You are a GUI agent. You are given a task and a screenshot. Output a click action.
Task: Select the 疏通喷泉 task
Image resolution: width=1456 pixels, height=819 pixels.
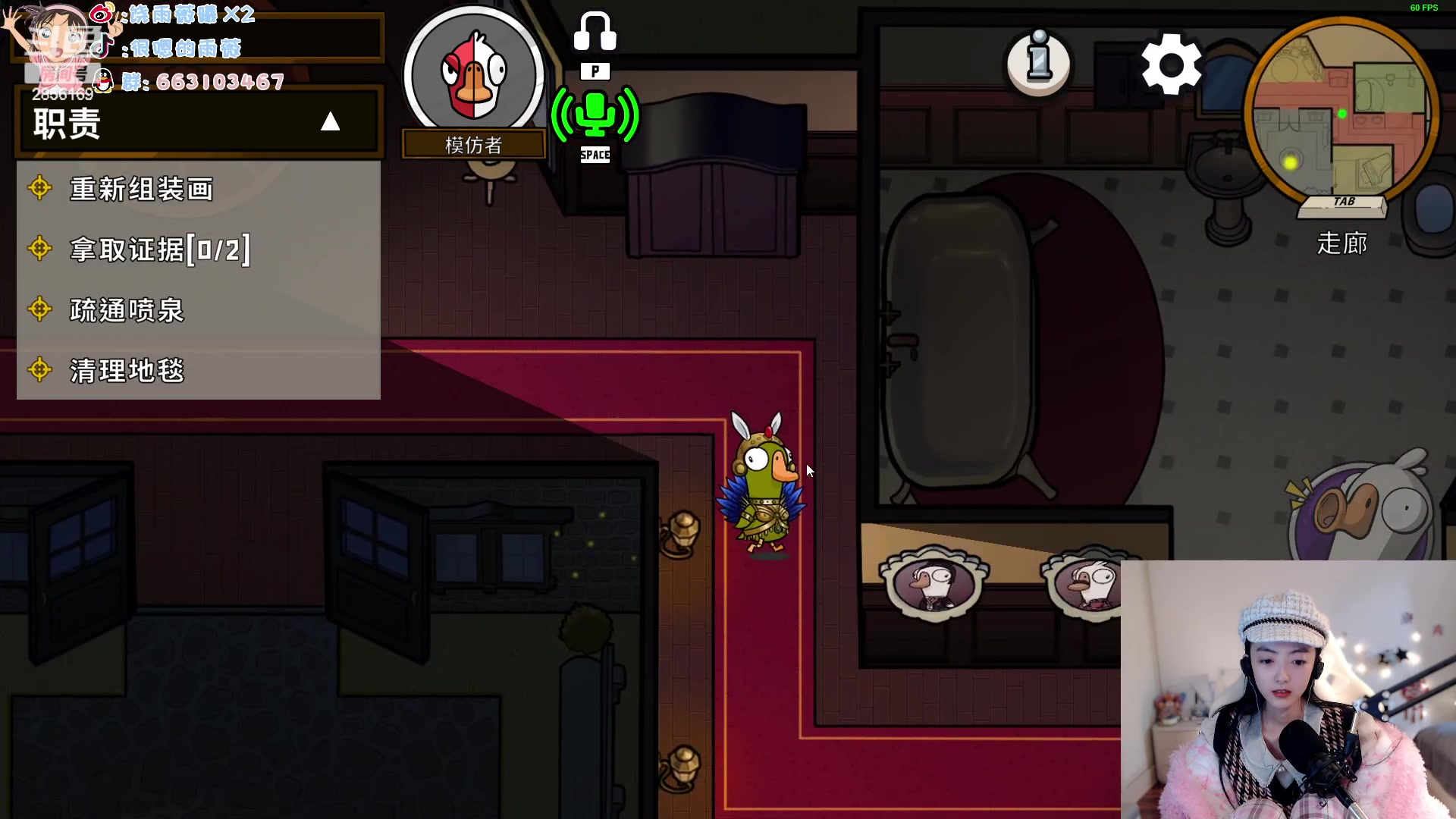pos(127,310)
